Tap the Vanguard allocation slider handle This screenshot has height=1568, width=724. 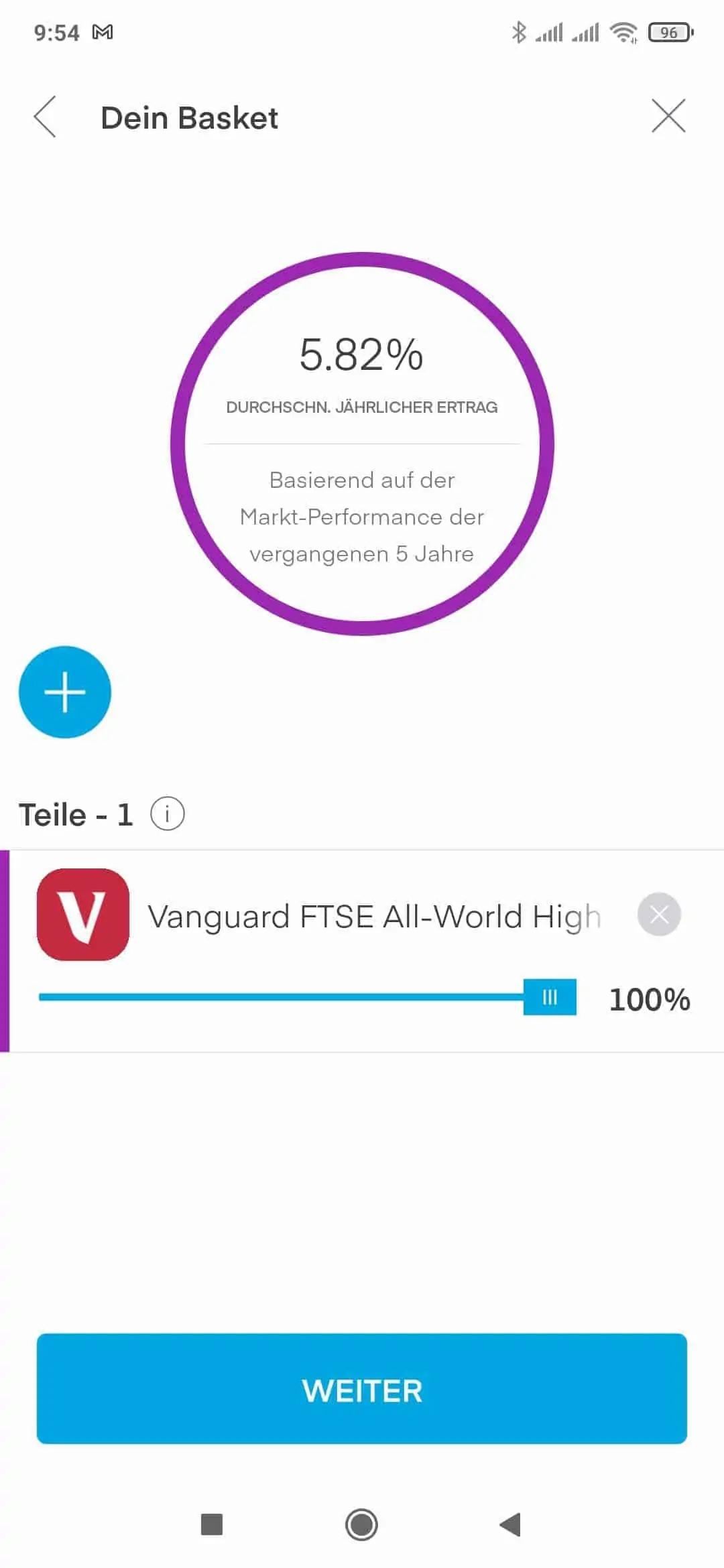(x=550, y=997)
